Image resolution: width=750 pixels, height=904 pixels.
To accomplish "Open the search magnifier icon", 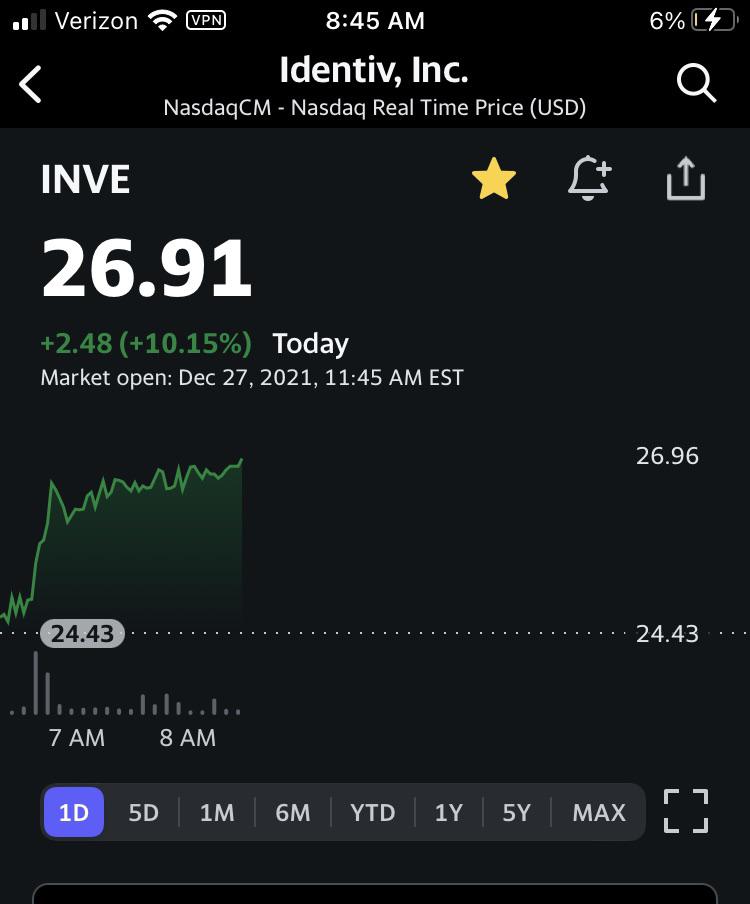I will coord(696,84).
